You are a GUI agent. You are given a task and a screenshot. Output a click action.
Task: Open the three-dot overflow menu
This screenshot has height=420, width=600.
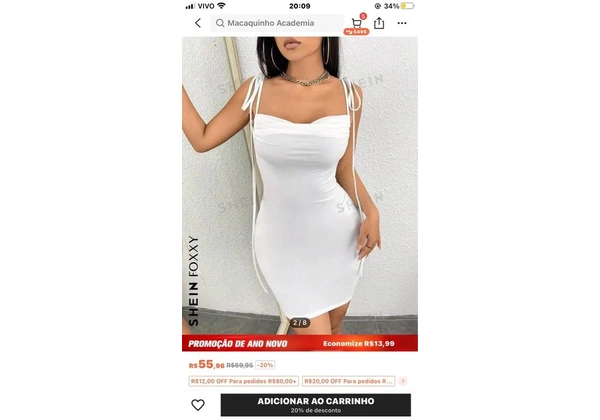[403, 23]
